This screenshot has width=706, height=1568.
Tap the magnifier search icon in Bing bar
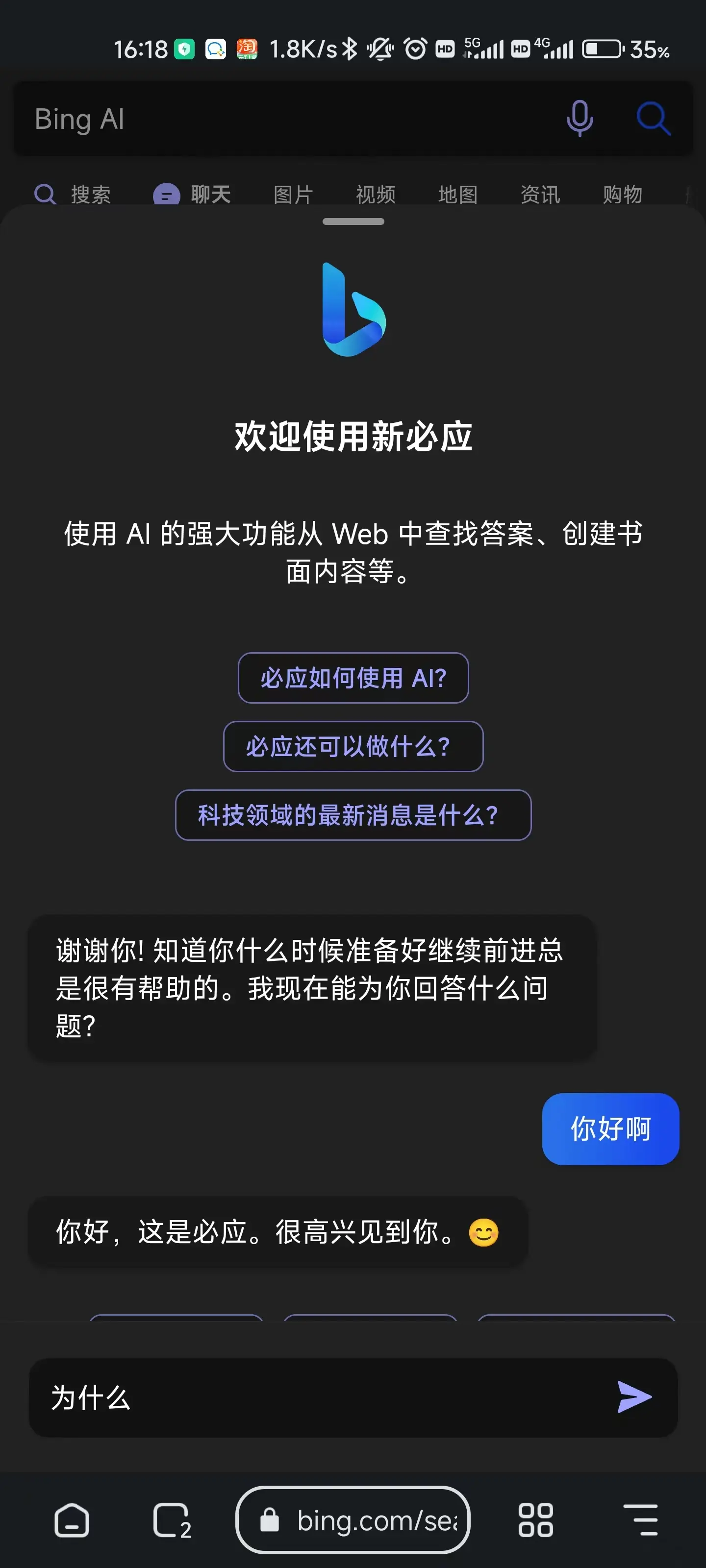tap(653, 118)
